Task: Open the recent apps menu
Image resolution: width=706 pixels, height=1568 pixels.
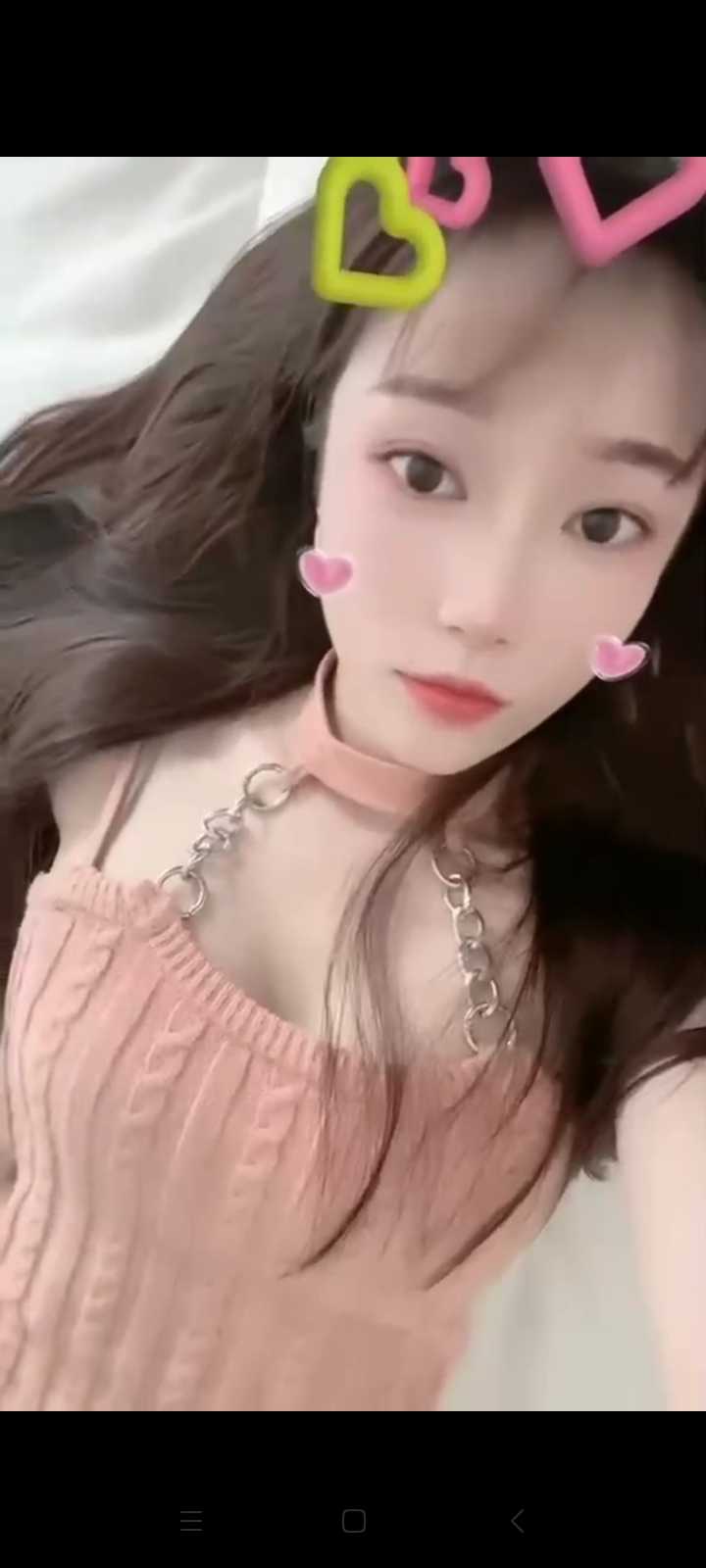Action: (x=191, y=1521)
